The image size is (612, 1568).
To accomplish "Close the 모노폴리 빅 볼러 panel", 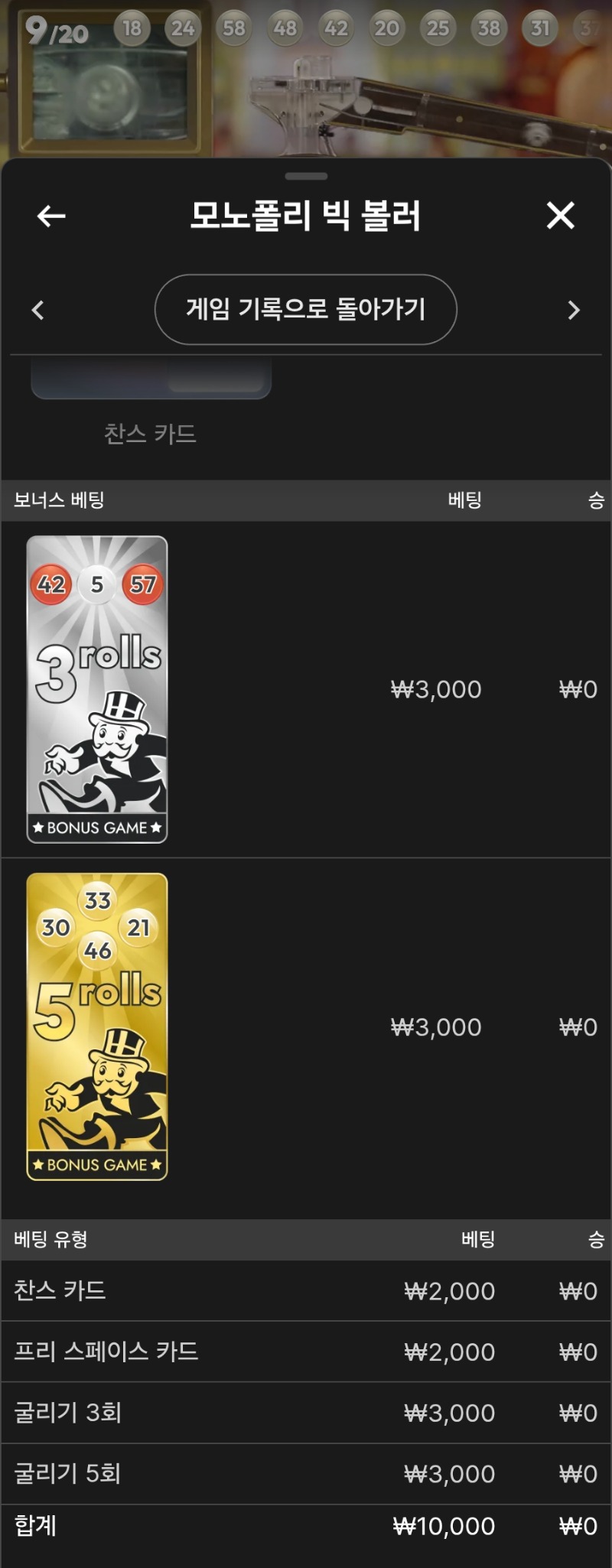I will [560, 216].
